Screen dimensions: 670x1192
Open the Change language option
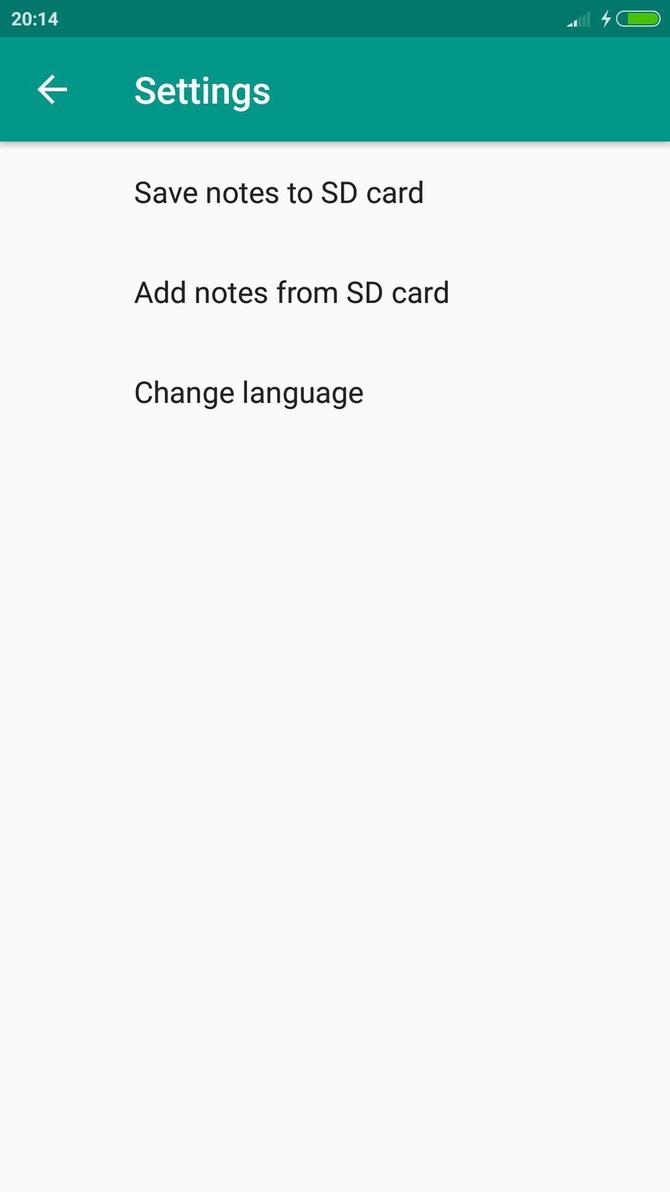(x=248, y=392)
